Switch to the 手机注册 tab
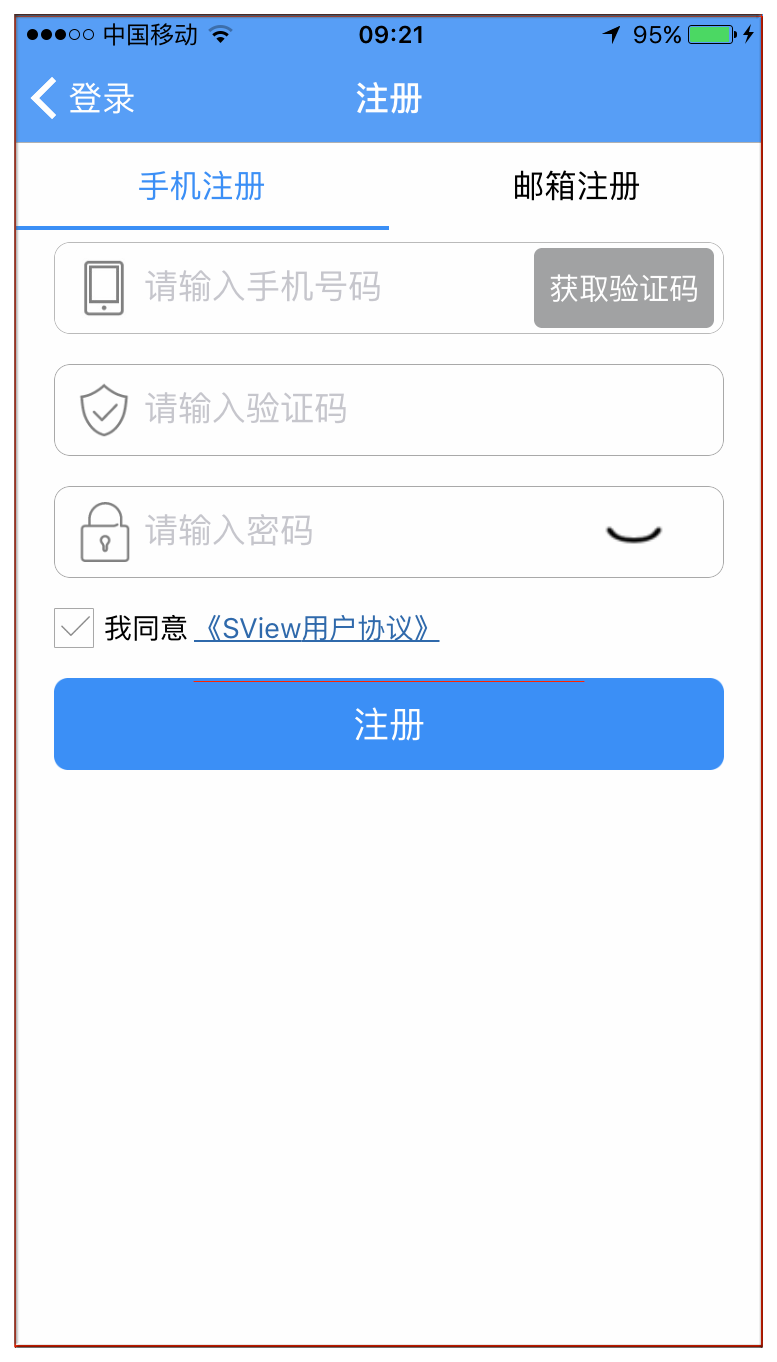Screen dimensions: 777x1362 point(201,187)
